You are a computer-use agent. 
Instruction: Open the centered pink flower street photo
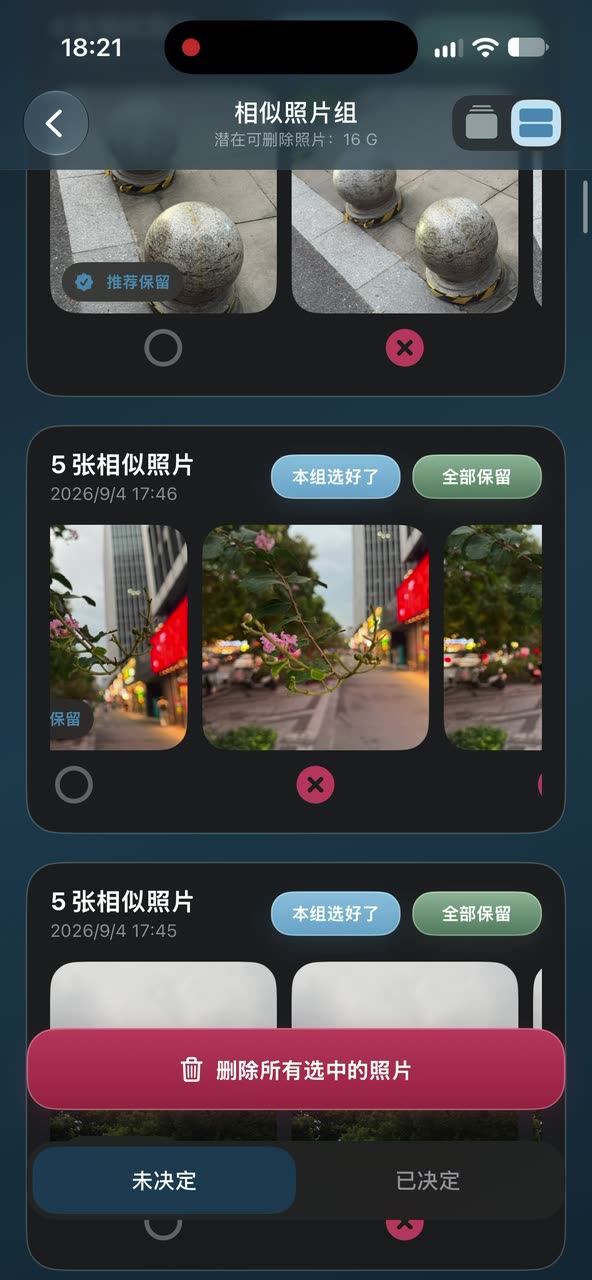coord(315,637)
